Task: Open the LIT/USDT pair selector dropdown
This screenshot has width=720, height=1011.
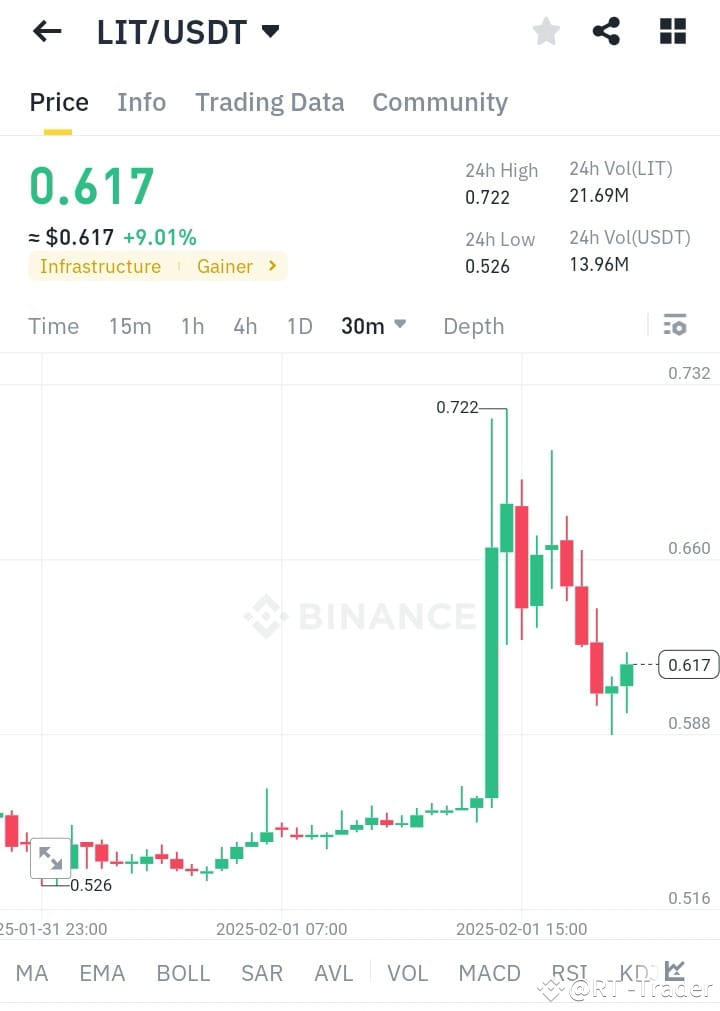Action: pos(189,31)
